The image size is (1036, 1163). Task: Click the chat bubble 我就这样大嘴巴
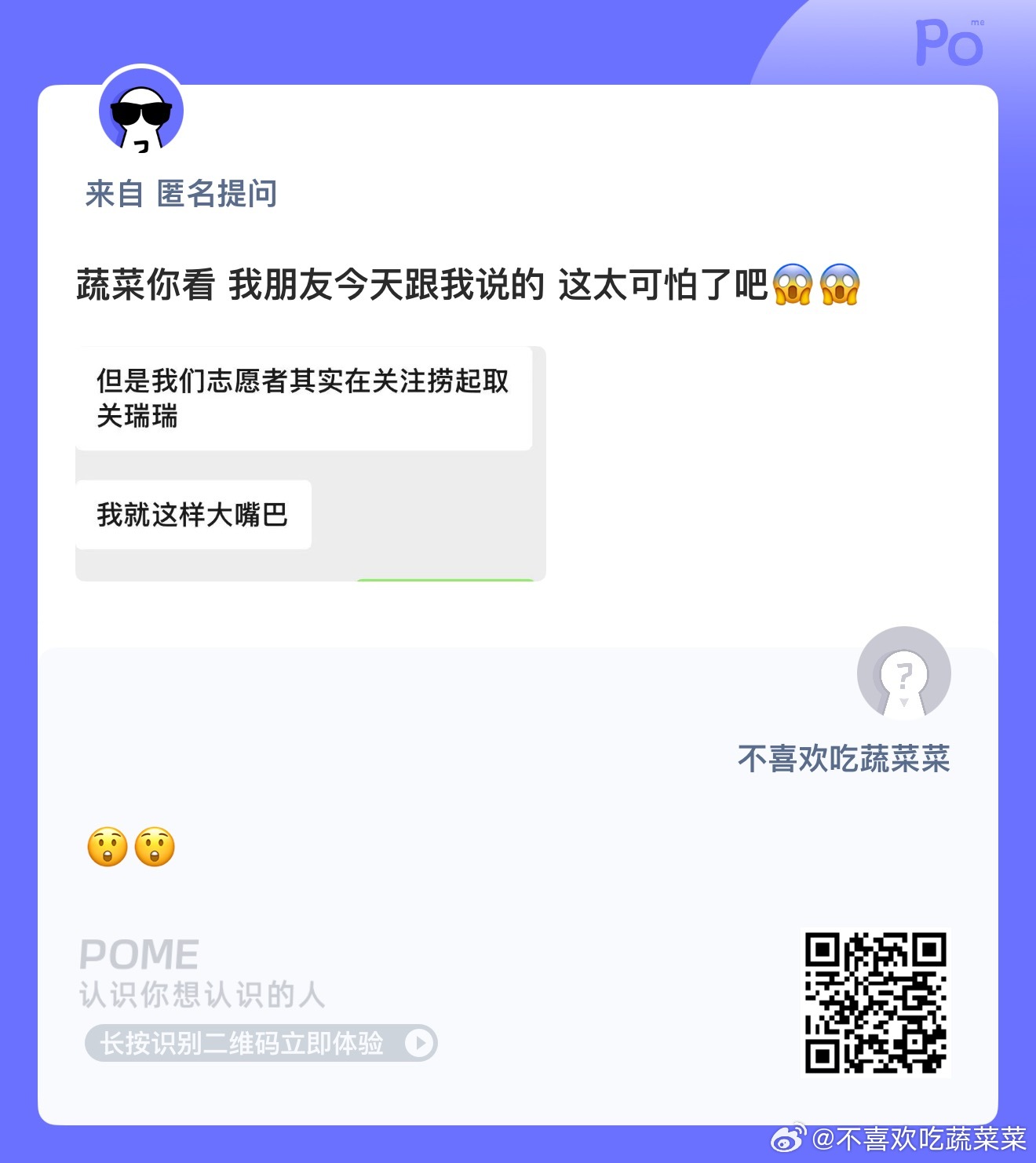click(x=193, y=514)
